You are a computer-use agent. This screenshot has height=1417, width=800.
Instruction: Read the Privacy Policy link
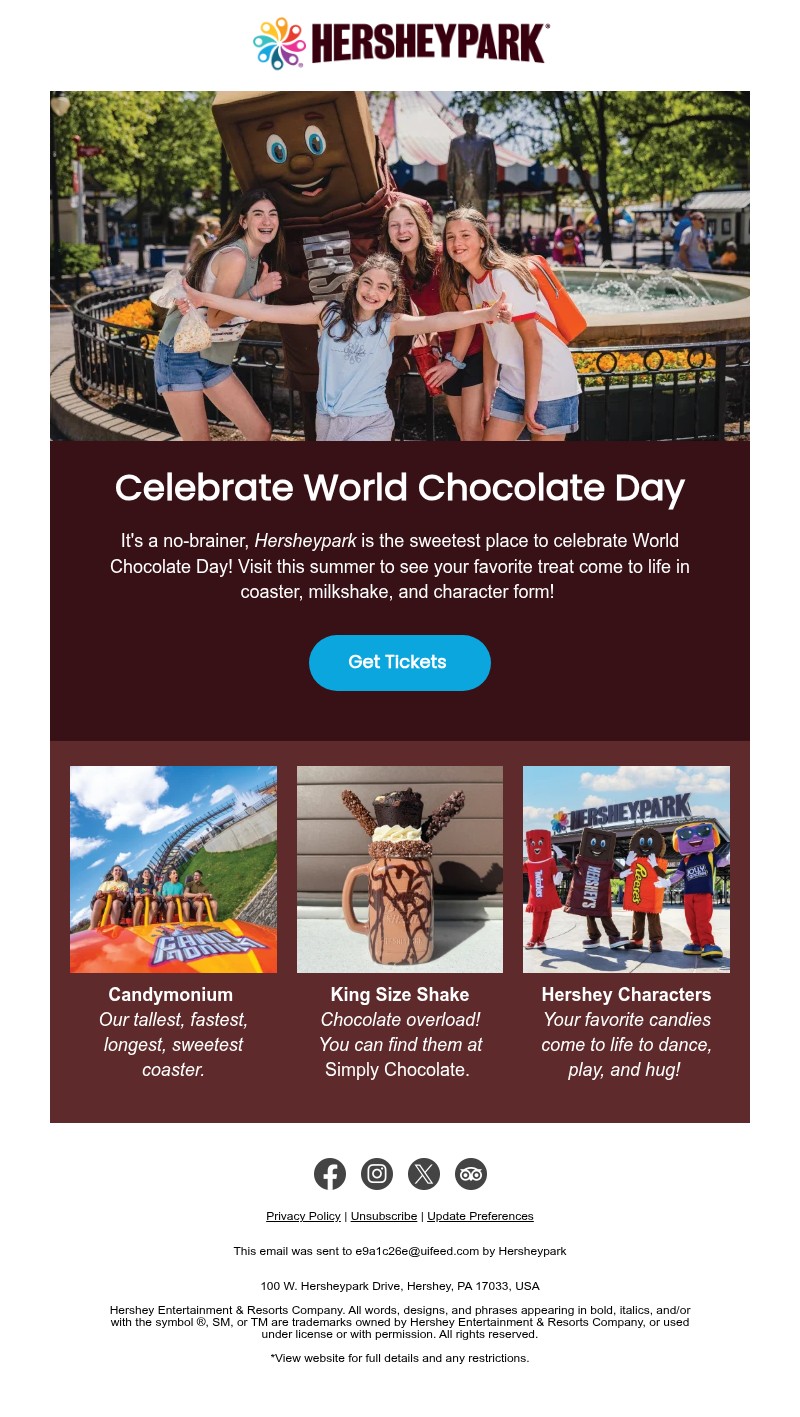303,1216
